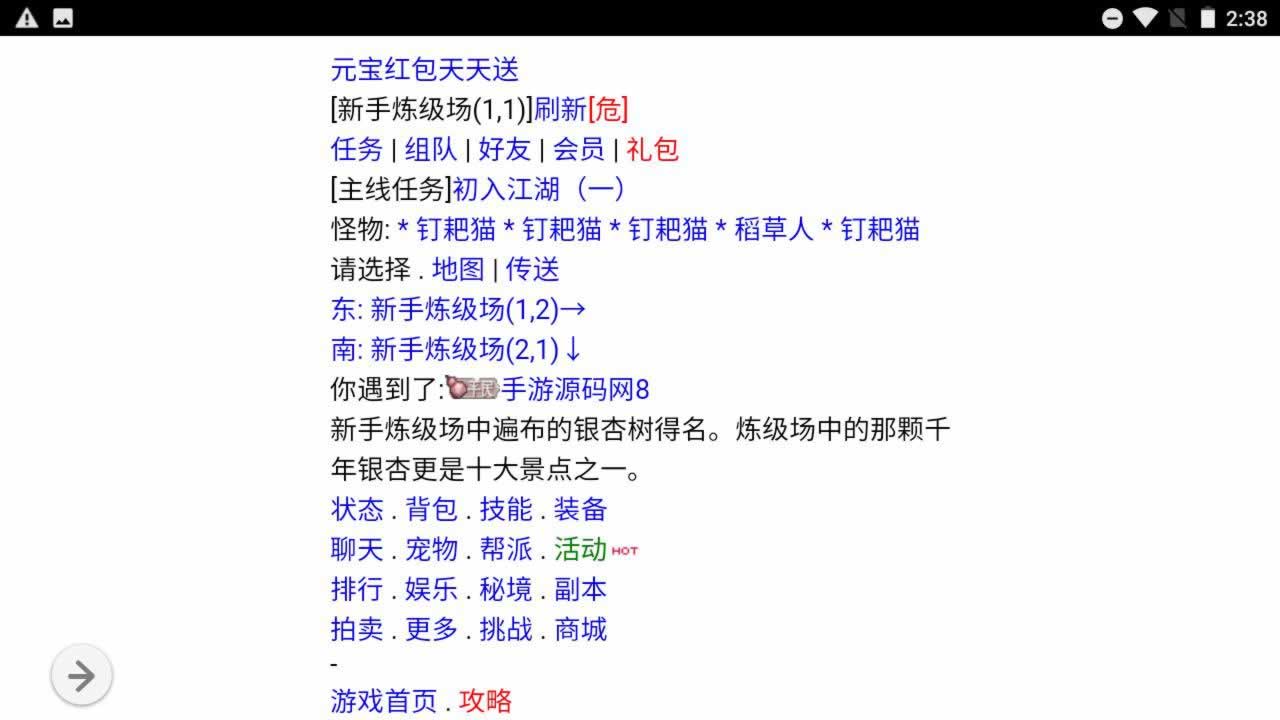Tap the round forward arrow button

point(81,676)
